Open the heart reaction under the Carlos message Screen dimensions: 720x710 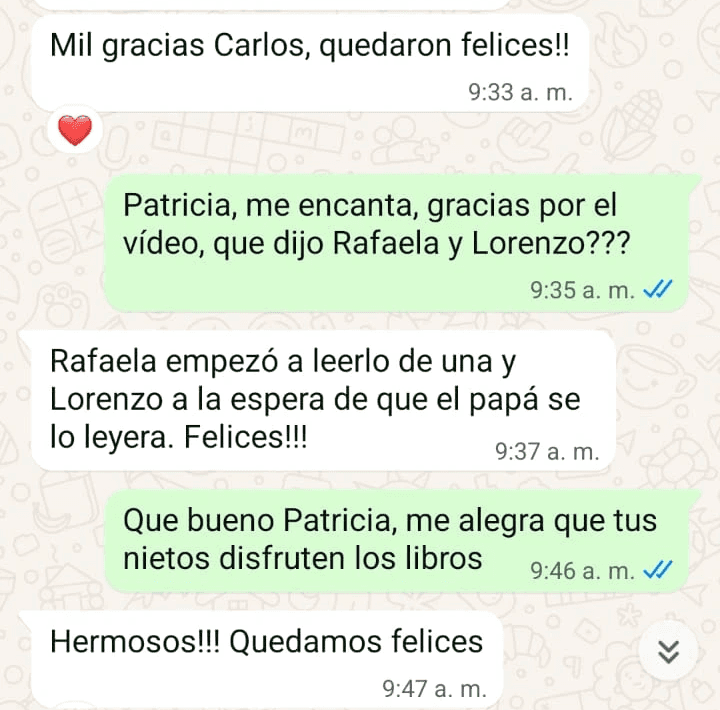click(x=75, y=129)
